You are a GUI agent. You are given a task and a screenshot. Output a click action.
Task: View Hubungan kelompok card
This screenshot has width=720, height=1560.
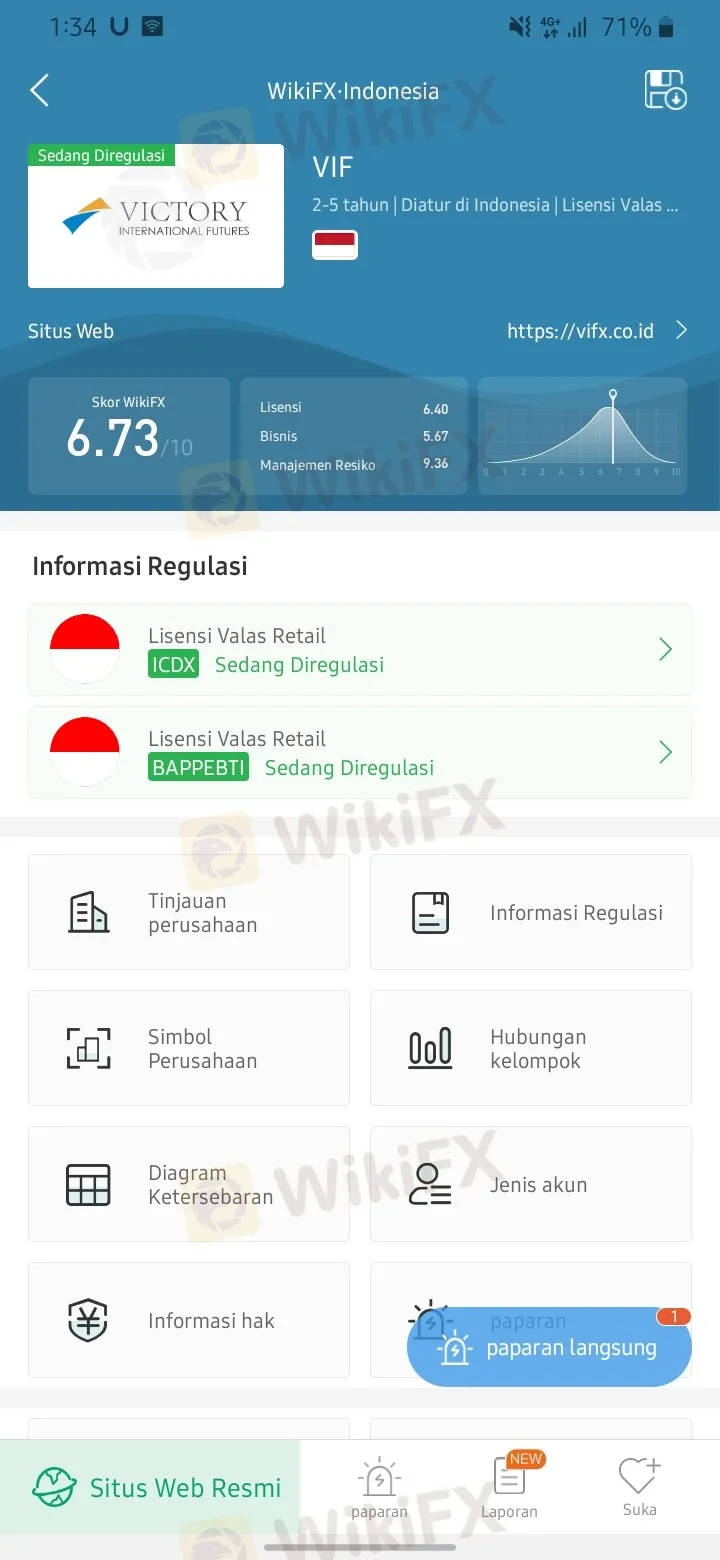(531, 1048)
